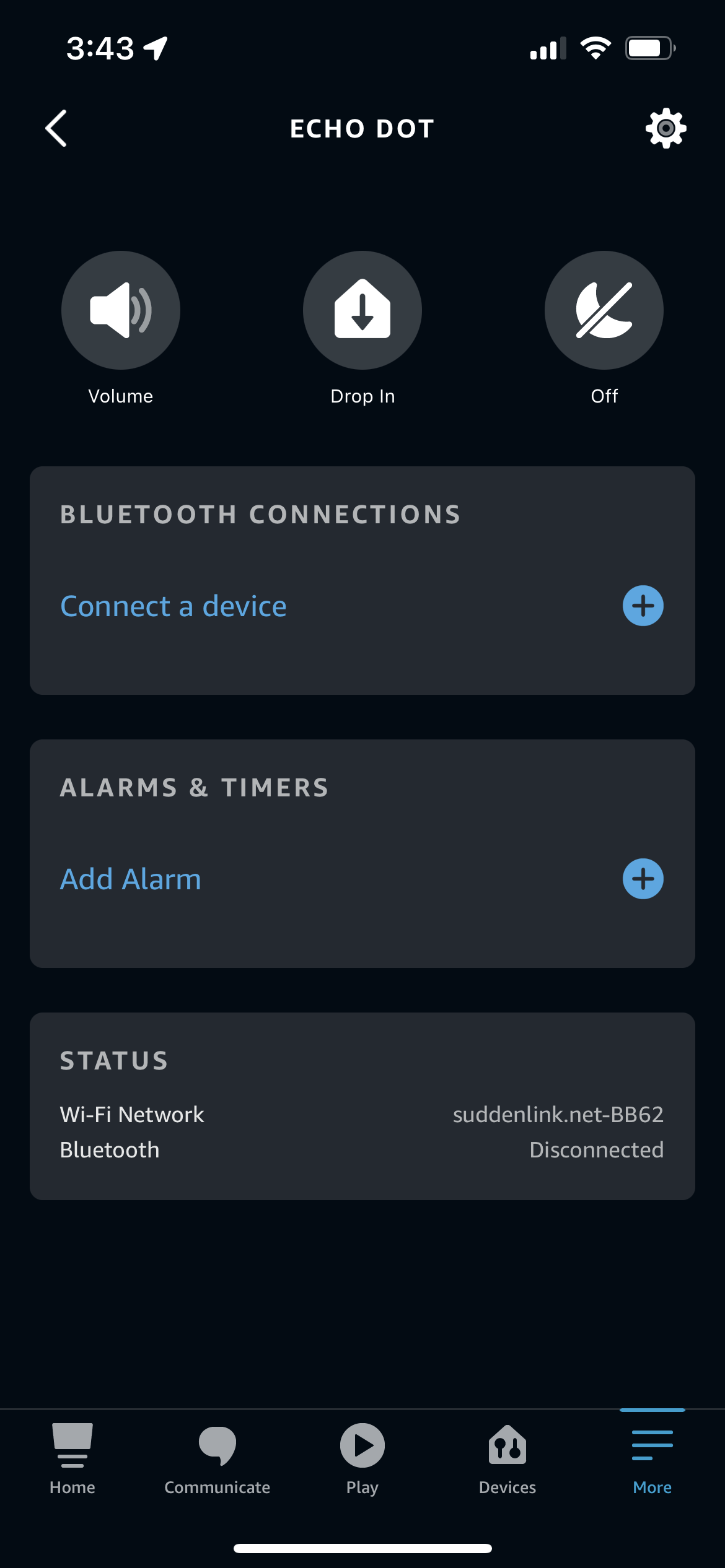725x1568 pixels.
Task: Tap plus icon beside Add Alarm
Action: click(x=643, y=879)
